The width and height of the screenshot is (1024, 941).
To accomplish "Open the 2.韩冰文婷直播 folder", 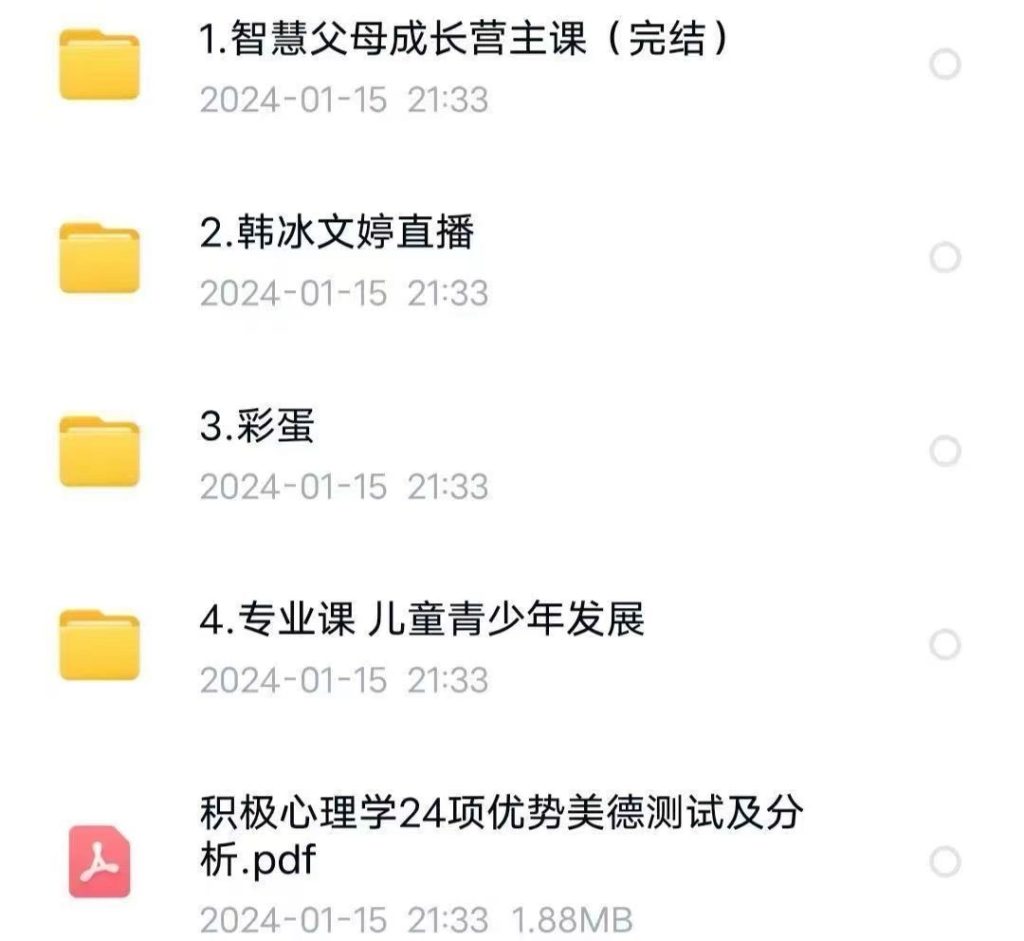I will [x=336, y=234].
